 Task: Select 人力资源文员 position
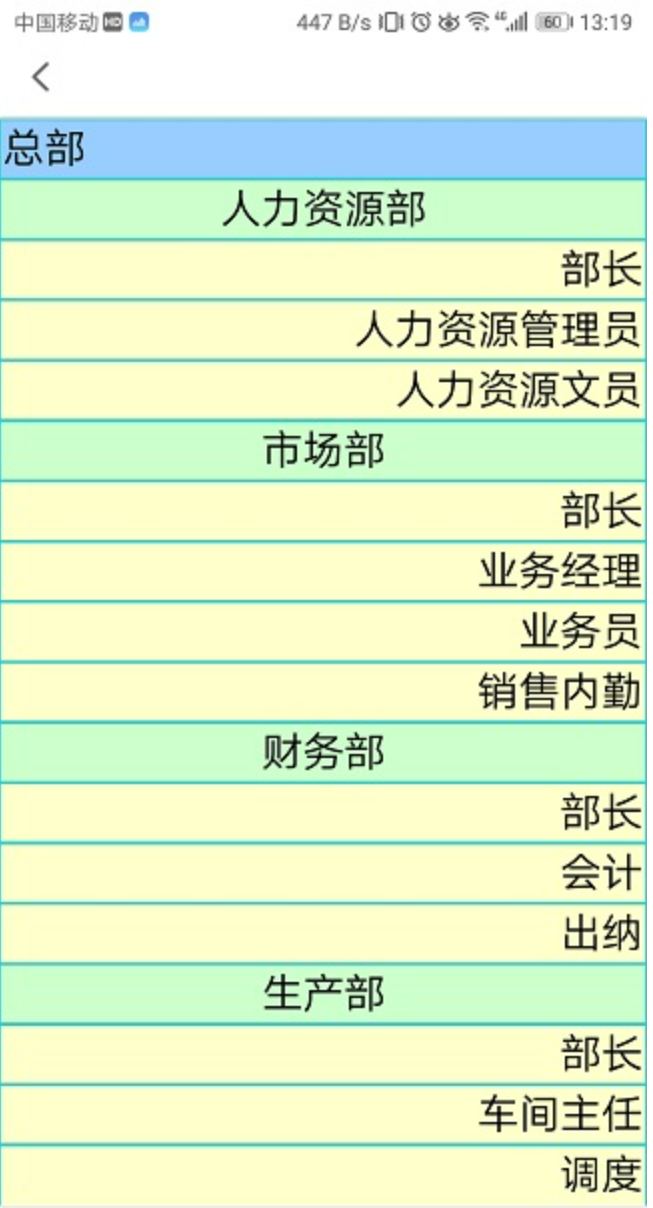(517, 390)
